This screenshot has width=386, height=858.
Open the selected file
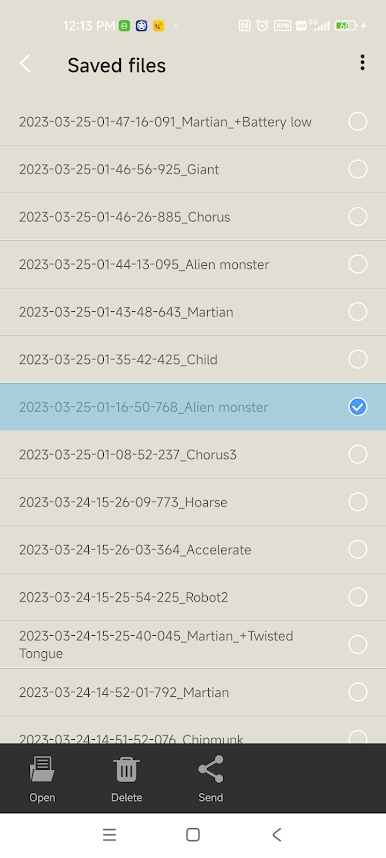tap(42, 778)
